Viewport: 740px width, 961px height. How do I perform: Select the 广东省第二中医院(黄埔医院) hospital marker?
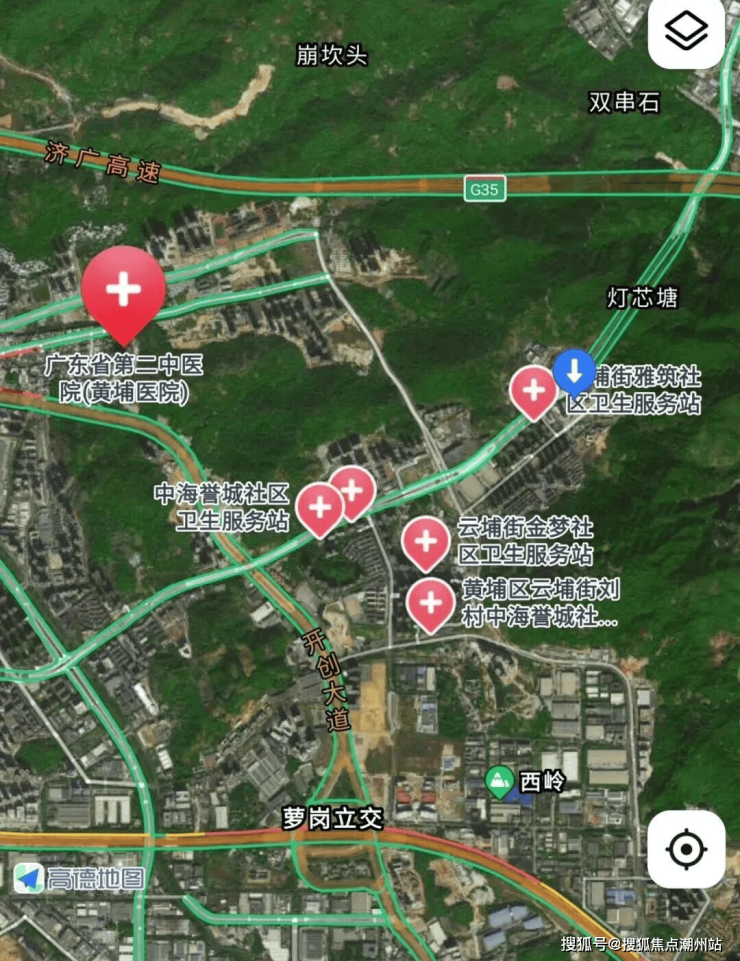coord(124,291)
